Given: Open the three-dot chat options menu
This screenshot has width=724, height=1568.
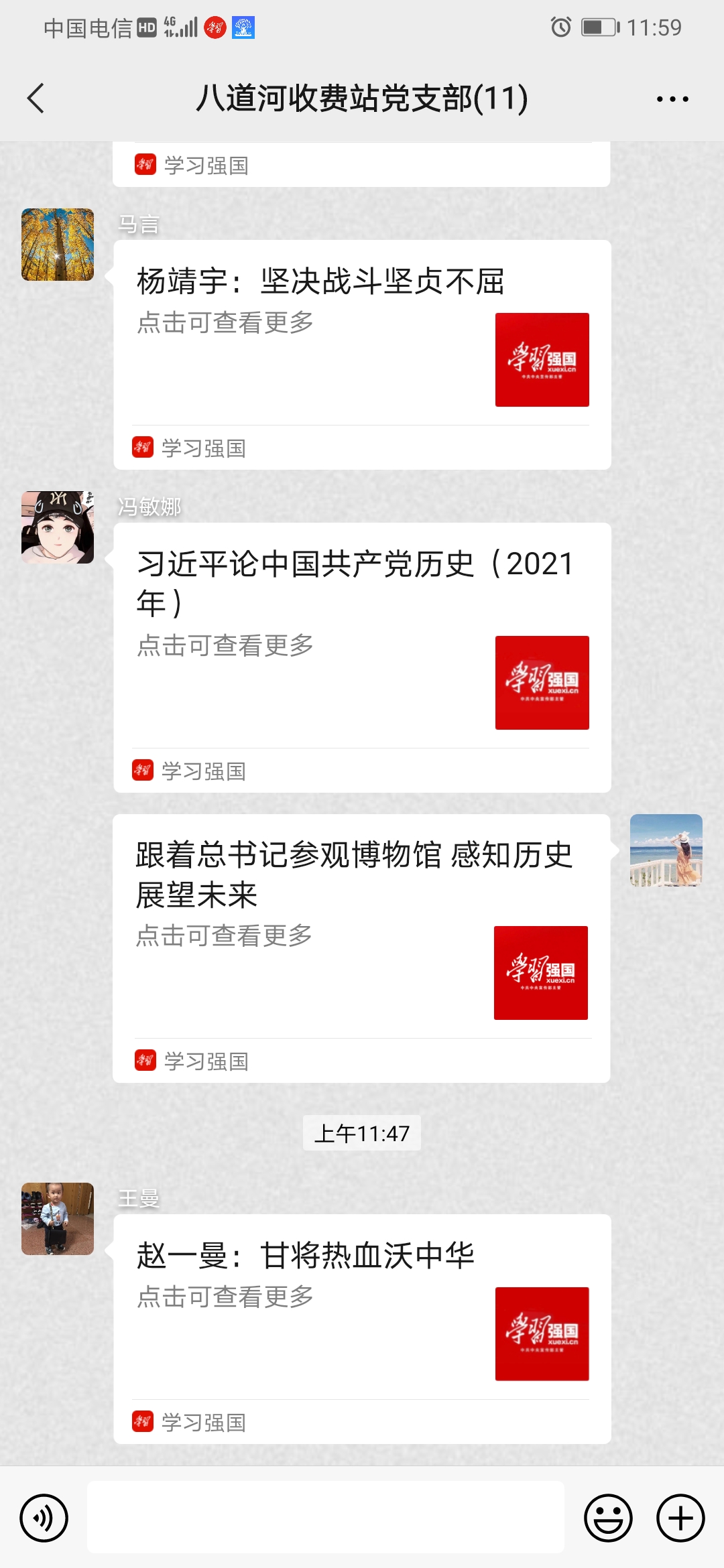Looking at the screenshot, I should 672,99.
